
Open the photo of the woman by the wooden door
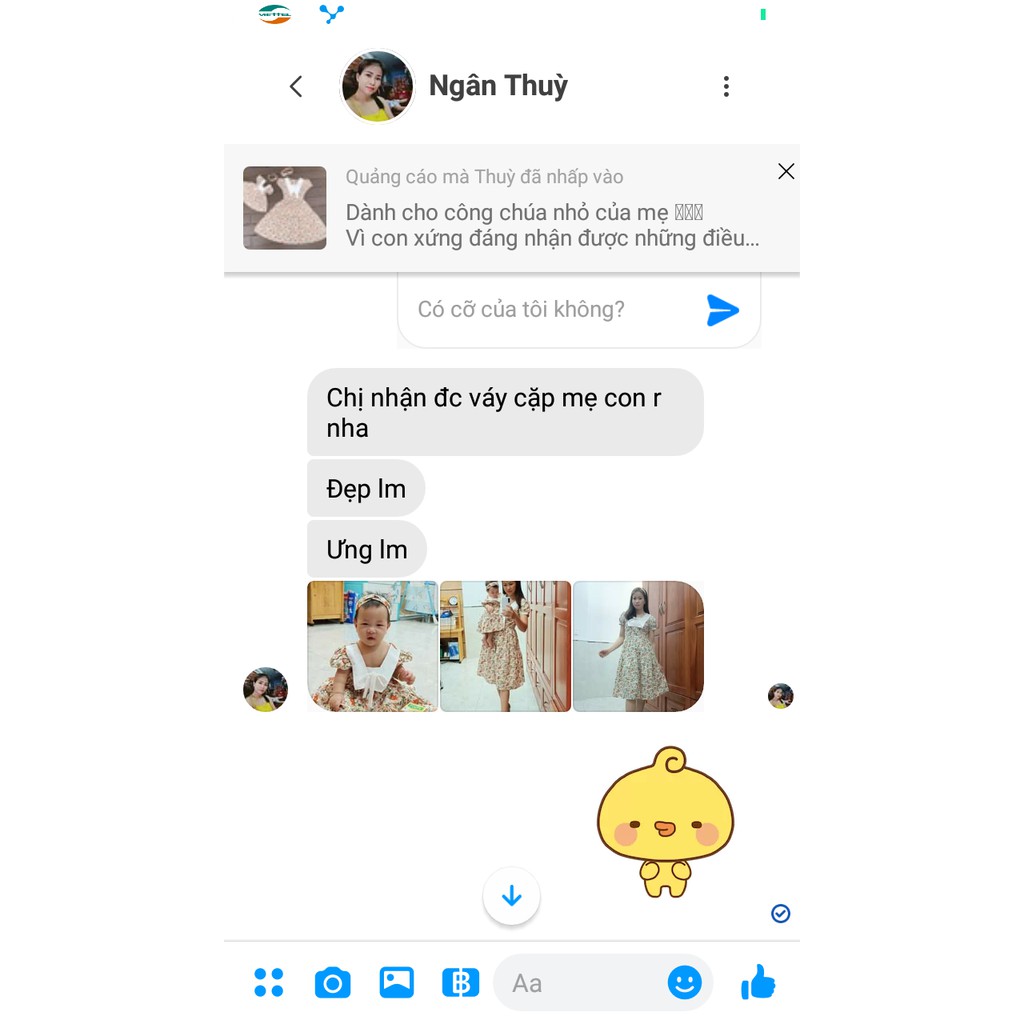[638, 646]
